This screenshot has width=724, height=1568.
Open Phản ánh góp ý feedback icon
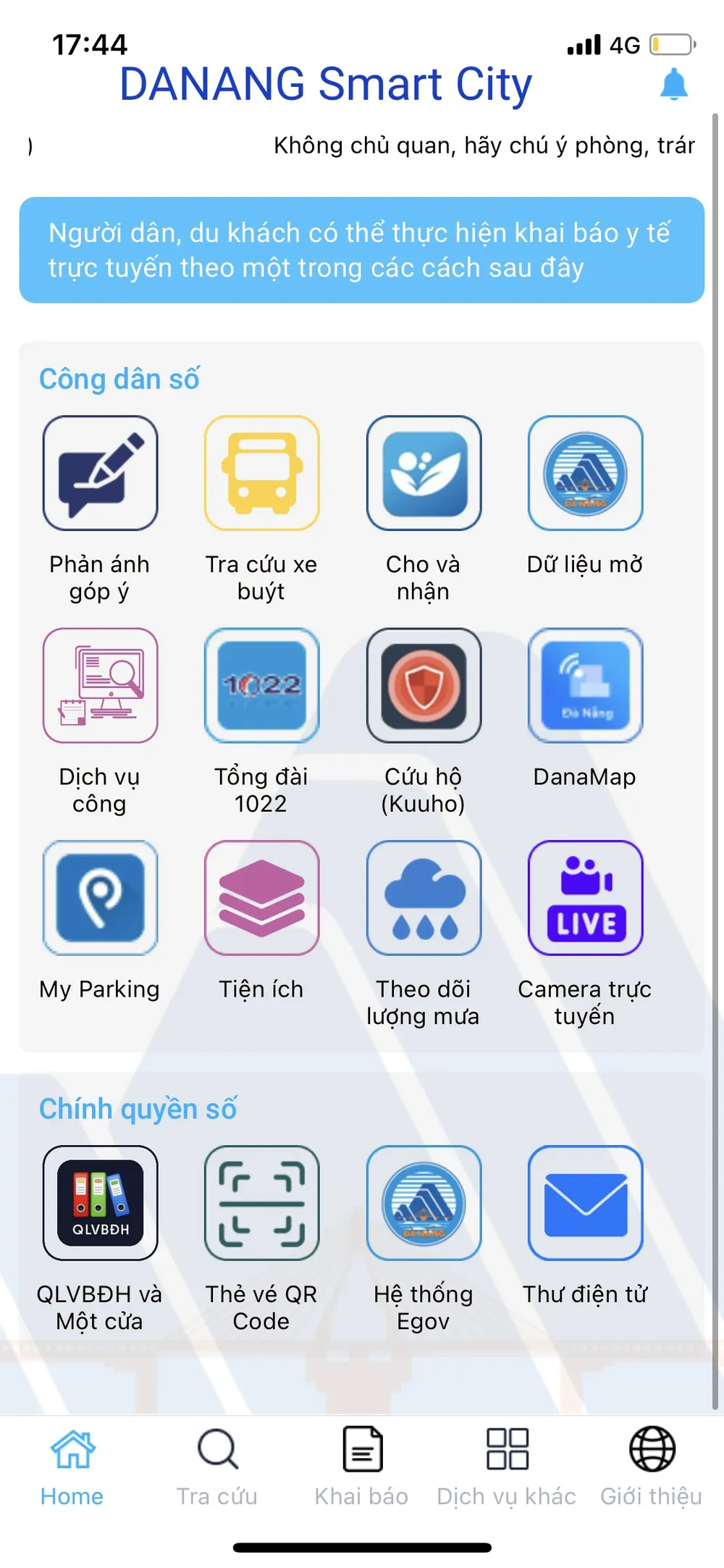click(100, 472)
